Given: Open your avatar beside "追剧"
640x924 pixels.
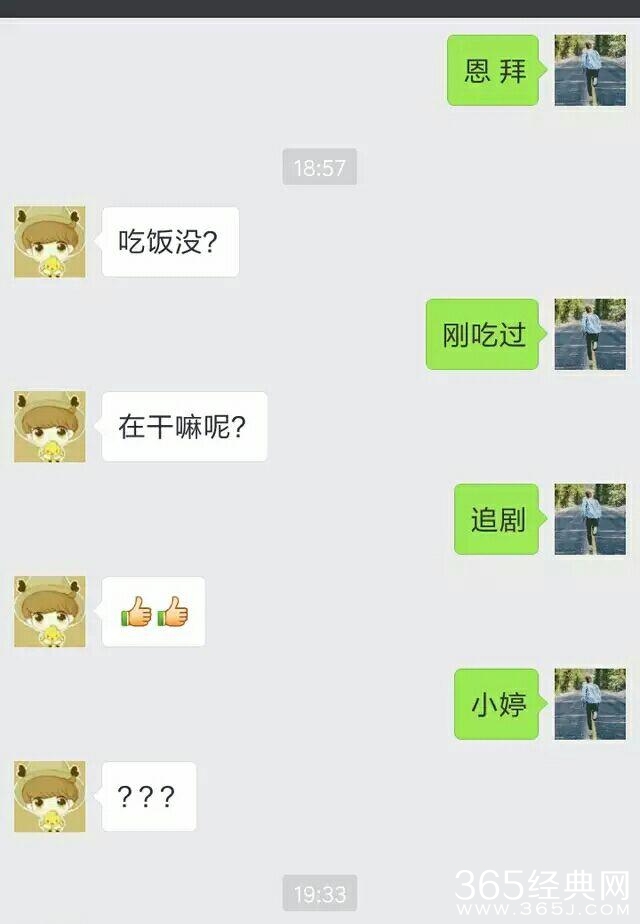Looking at the screenshot, I should 590,519.
